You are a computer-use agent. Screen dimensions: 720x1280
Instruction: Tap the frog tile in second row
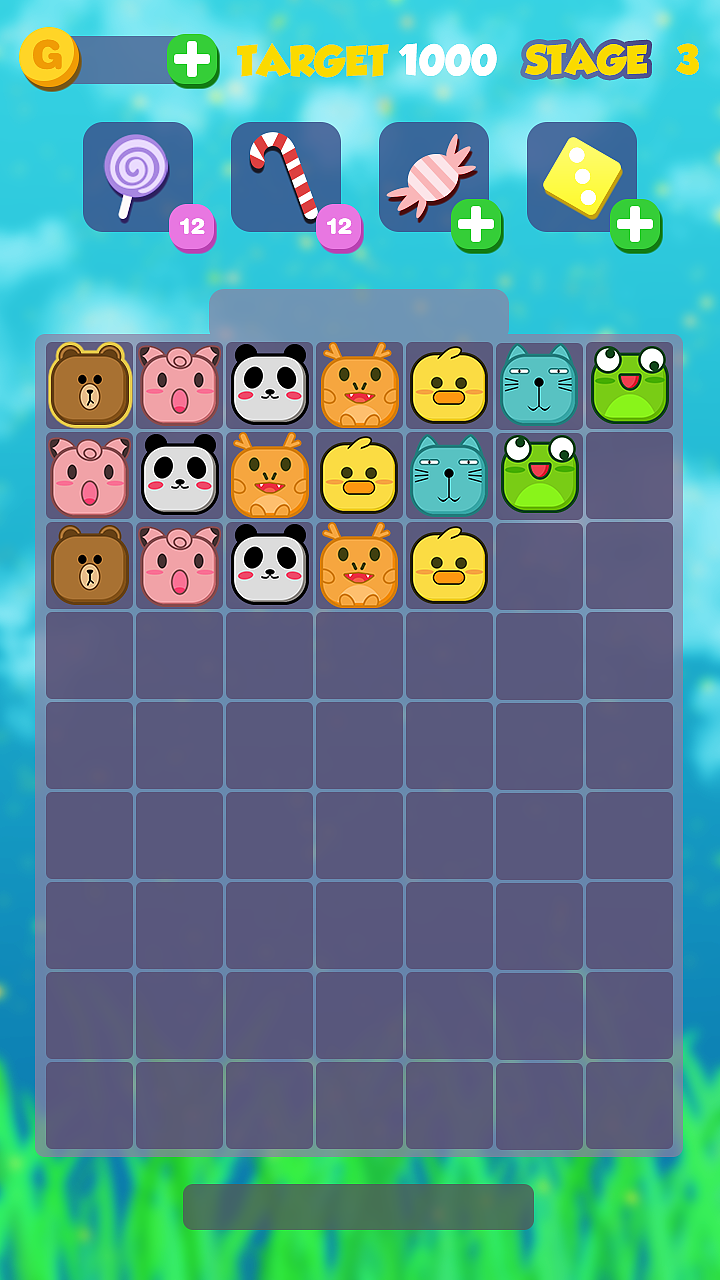coord(539,476)
